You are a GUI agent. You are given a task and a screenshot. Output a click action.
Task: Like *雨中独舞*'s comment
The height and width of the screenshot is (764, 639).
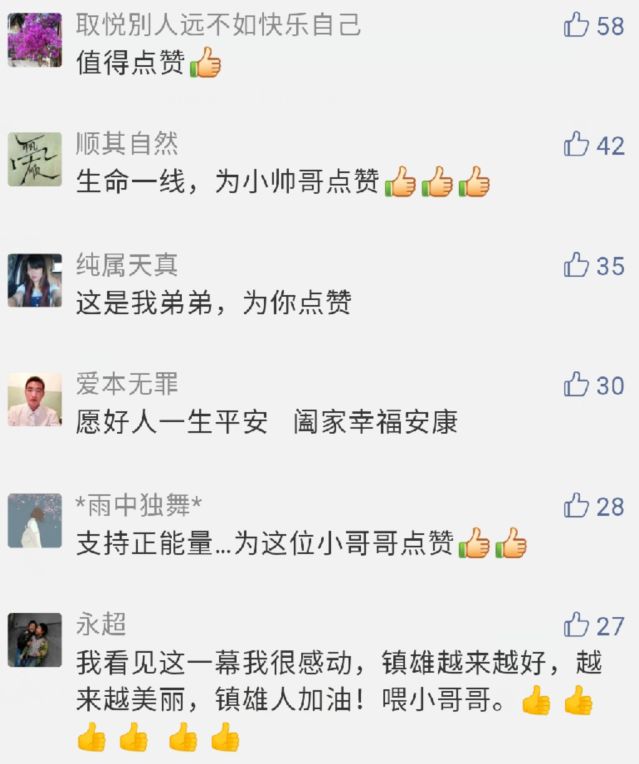tap(577, 506)
